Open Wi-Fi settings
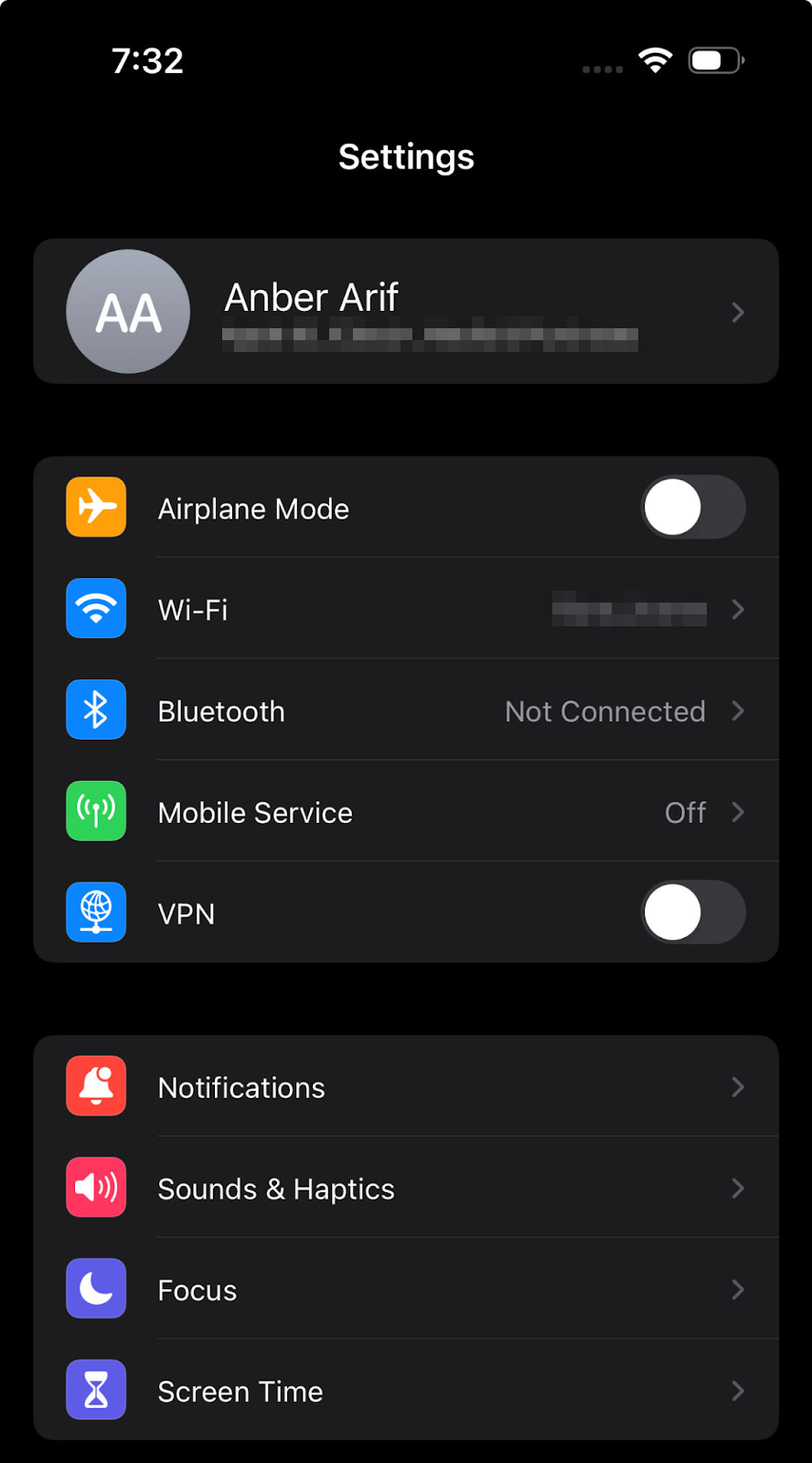 (x=406, y=609)
